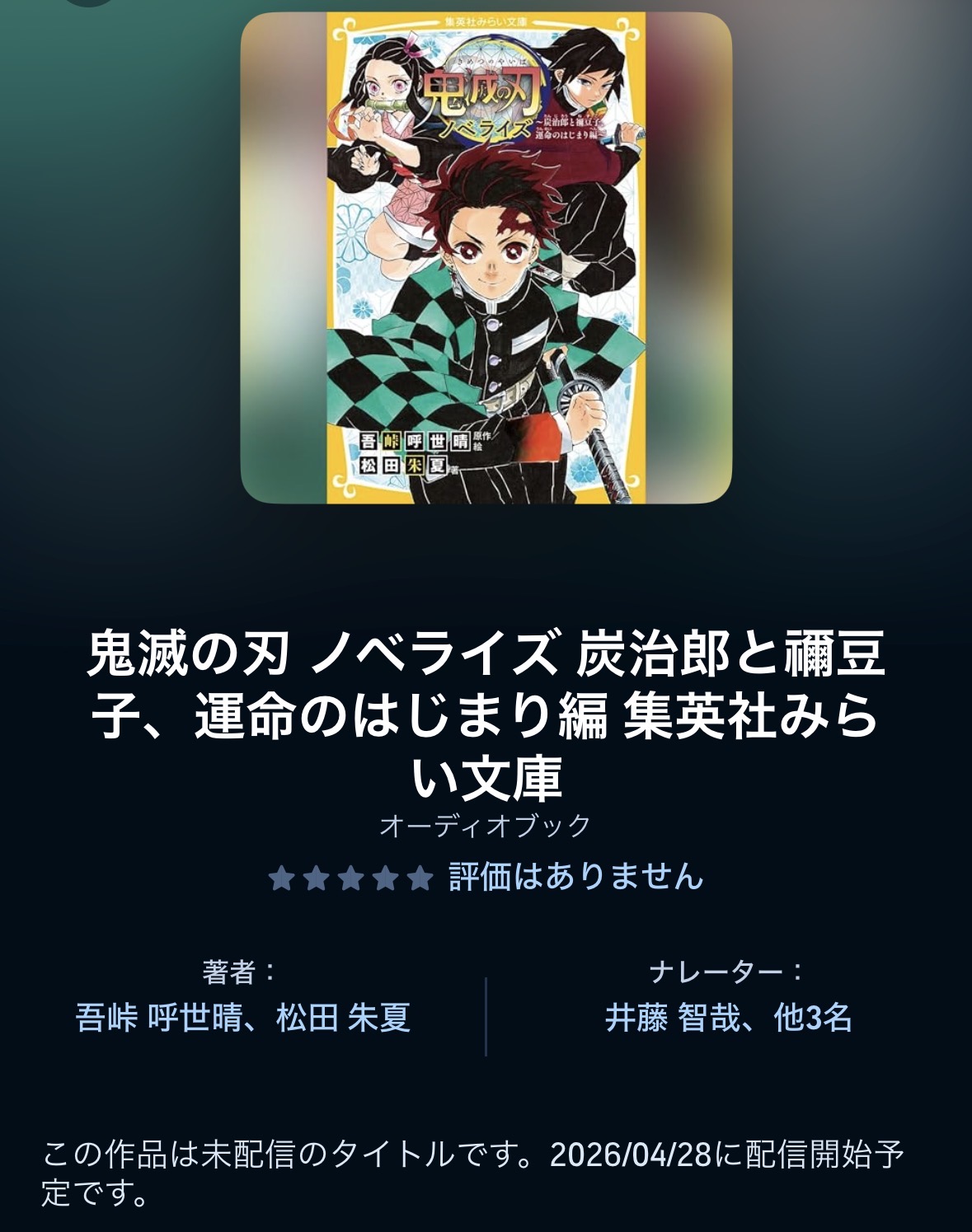Open the ratings link 評価はありません
Image resolution: width=972 pixels, height=1232 pixels.
575,877
